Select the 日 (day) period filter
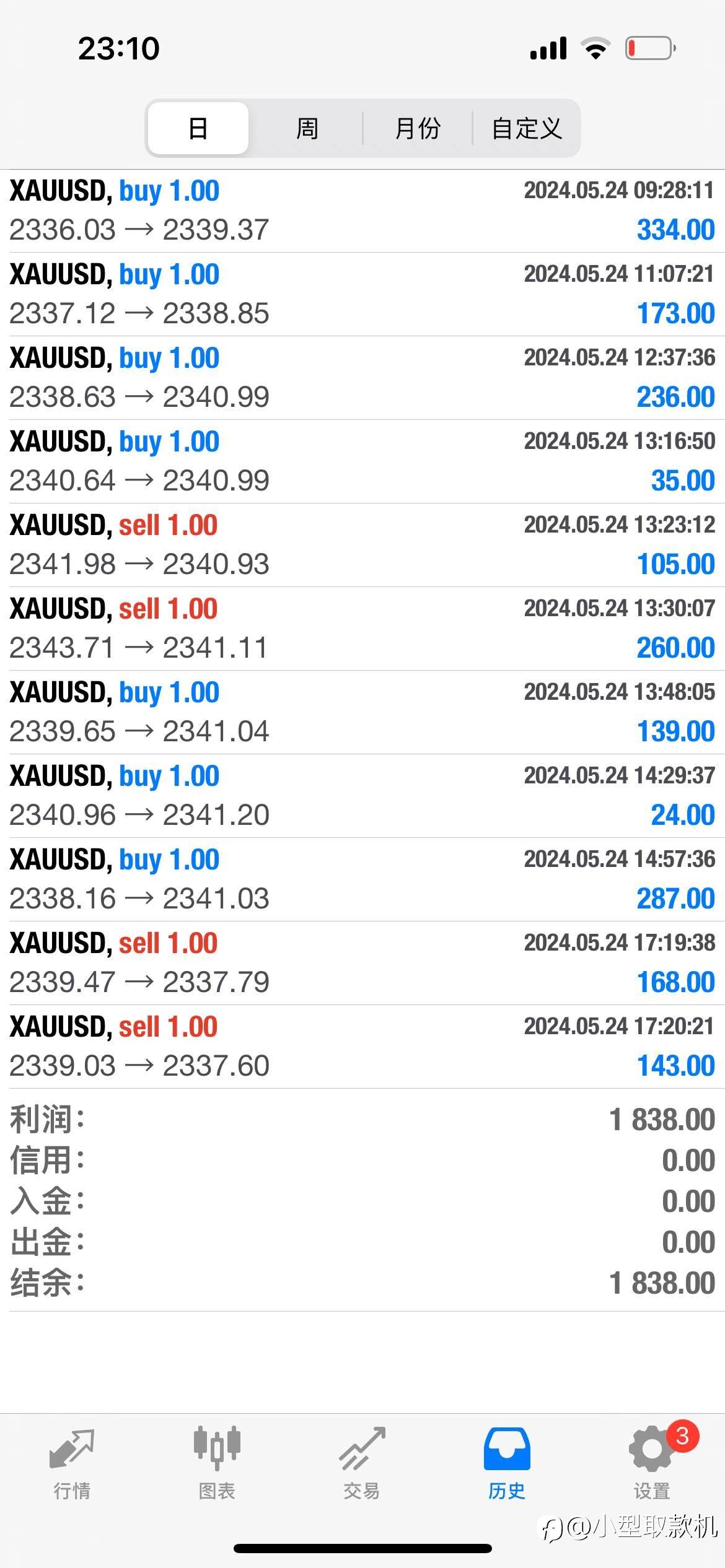The width and height of the screenshot is (725, 1568). point(198,128)
